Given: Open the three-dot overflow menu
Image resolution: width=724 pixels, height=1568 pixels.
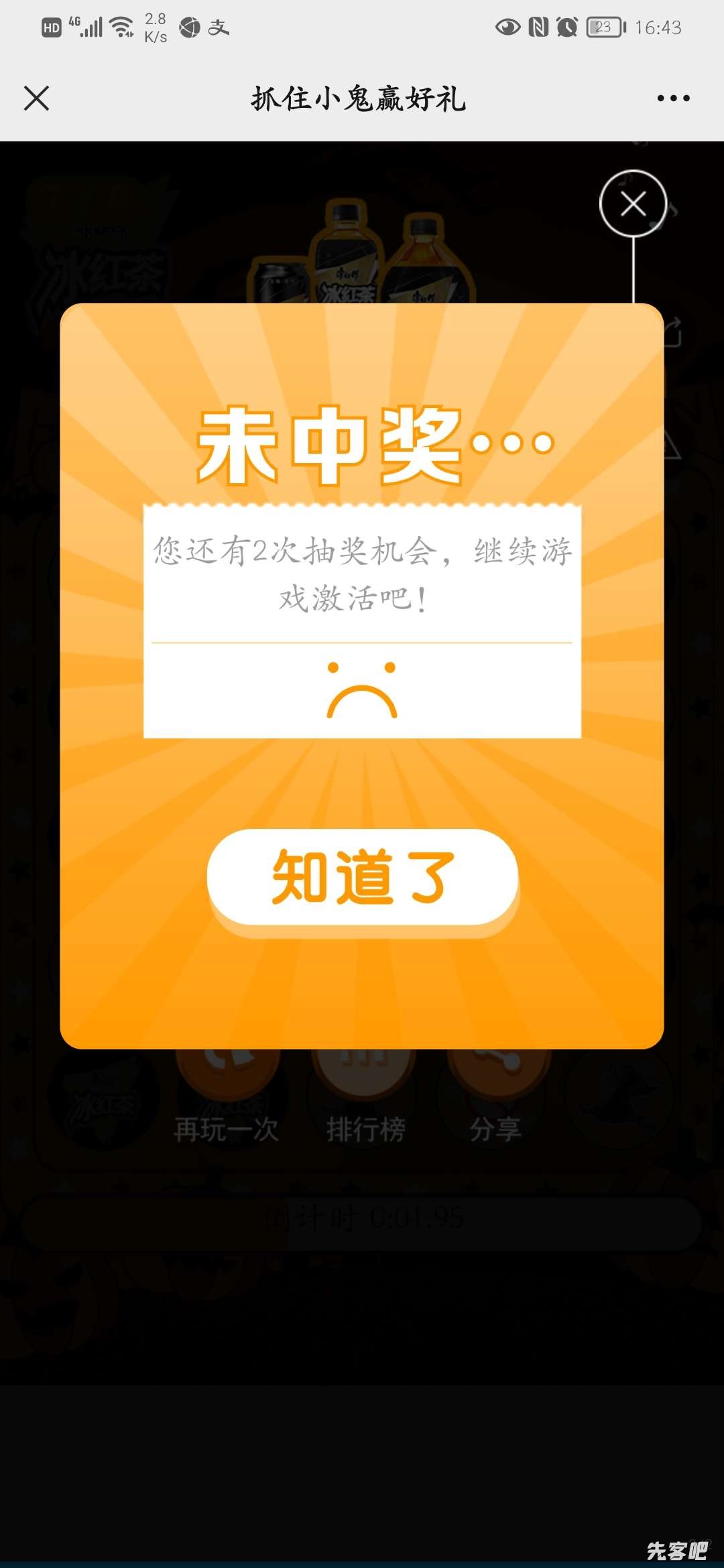Looking at the screenshot, I should pos(673,99).
